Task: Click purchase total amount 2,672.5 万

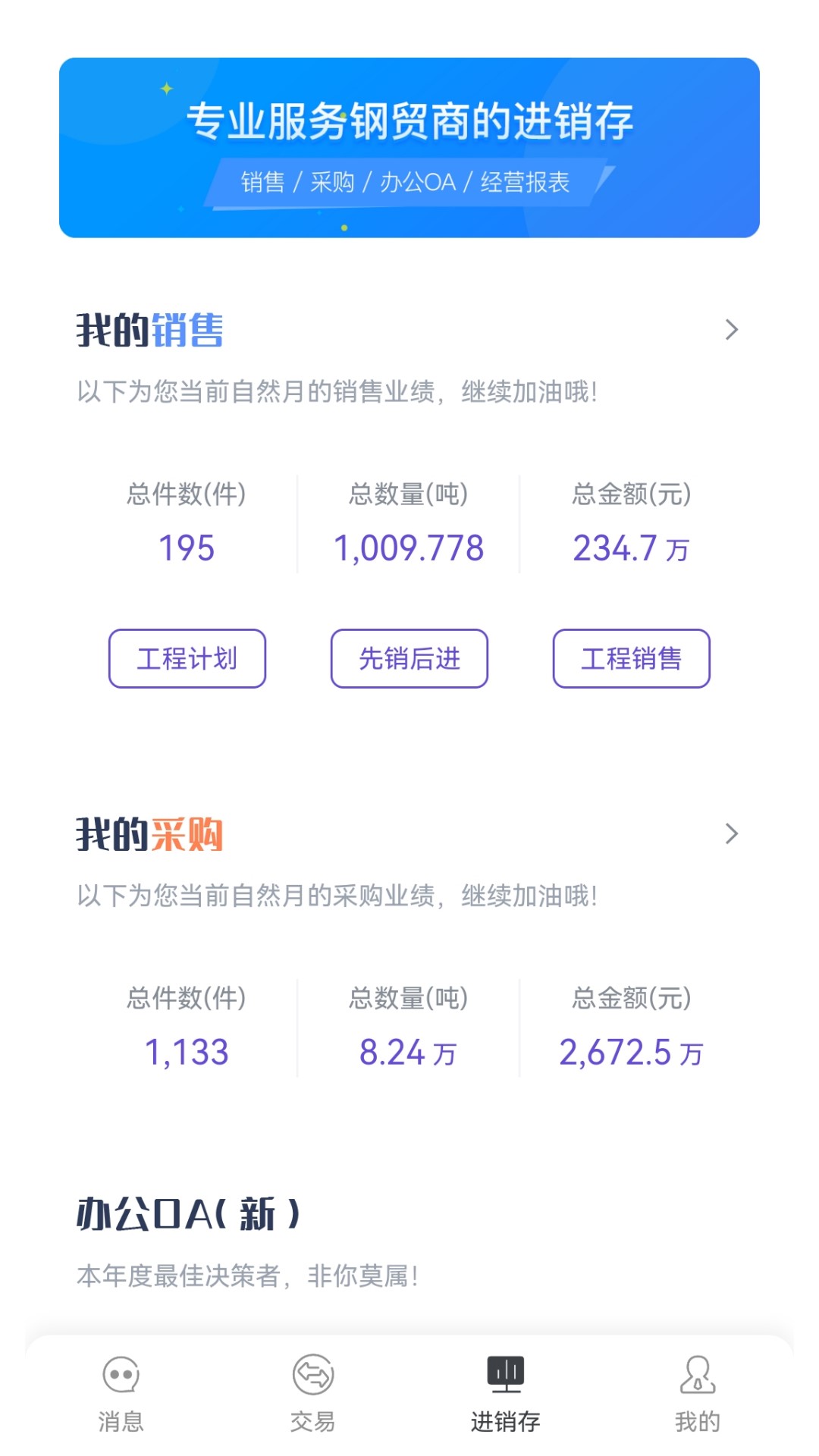Action: 631,1051
